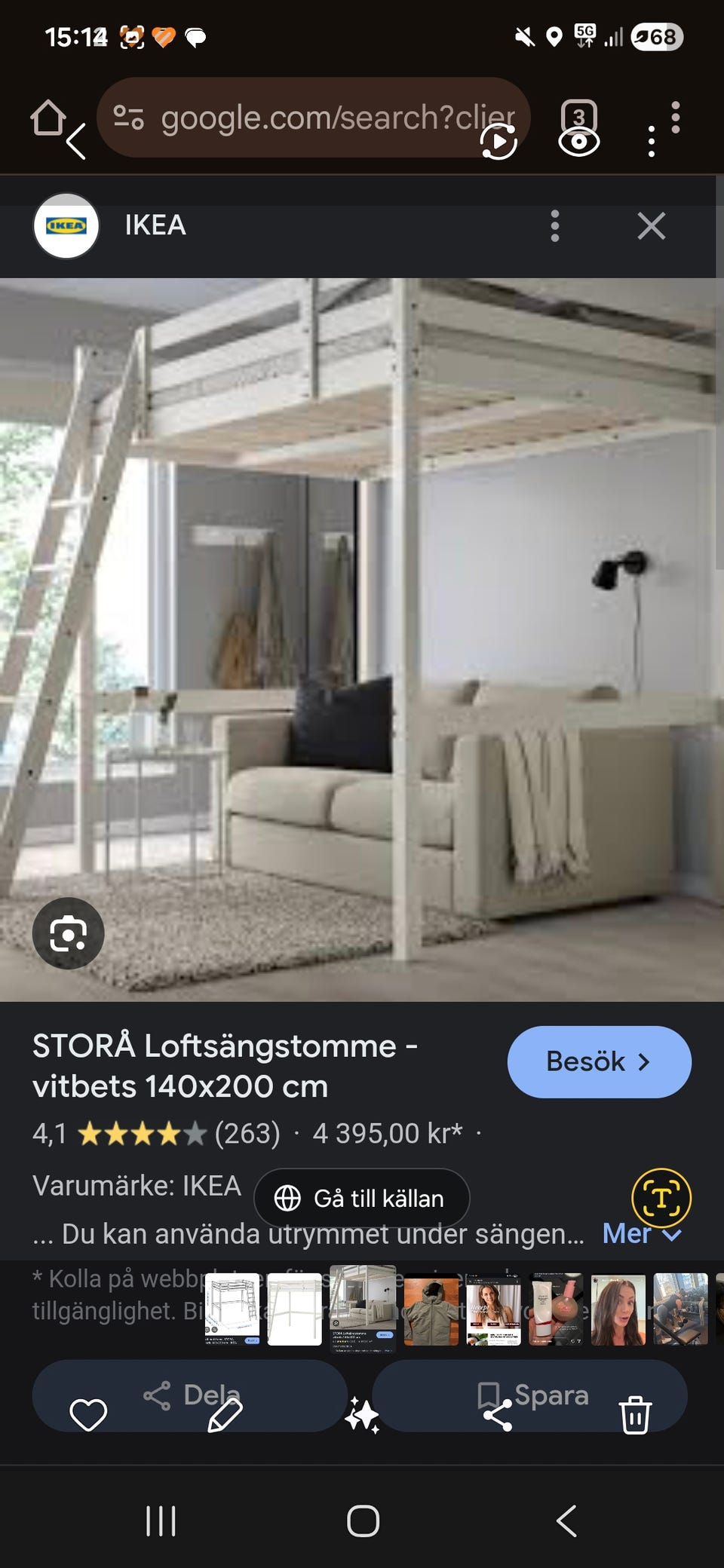This screenshot has height=1568, width=724.
Task: Tap the 4.1 star rating of 263 reviews
Action: pos(151,1133)
